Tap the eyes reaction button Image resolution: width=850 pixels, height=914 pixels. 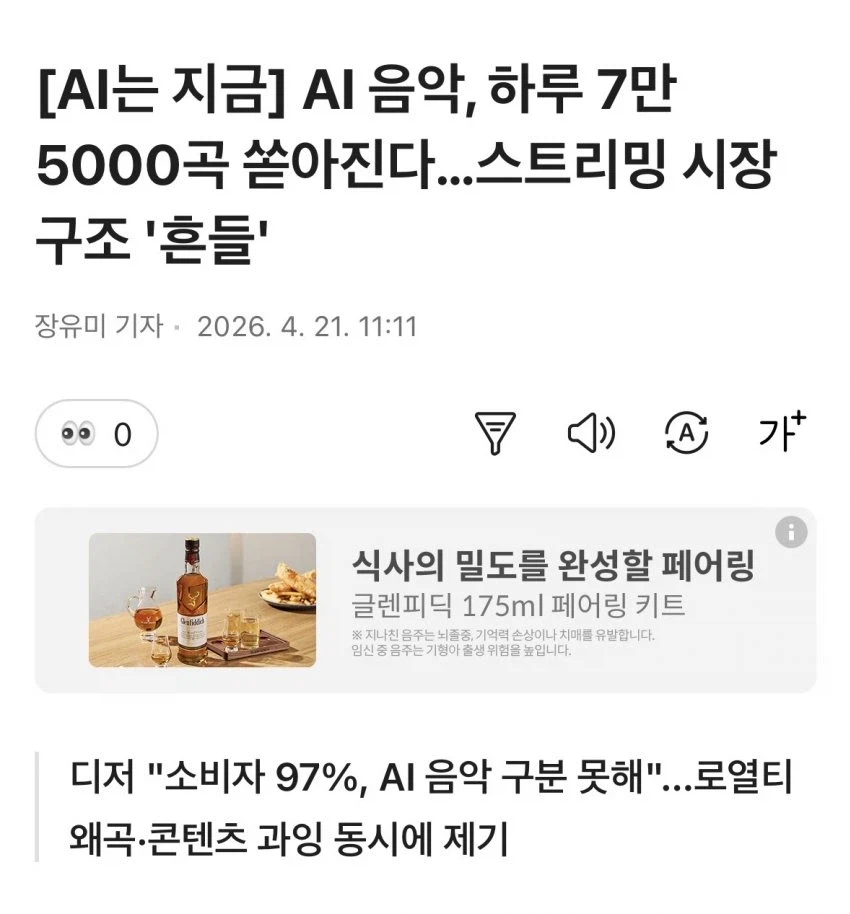click(x=96, y=433)
